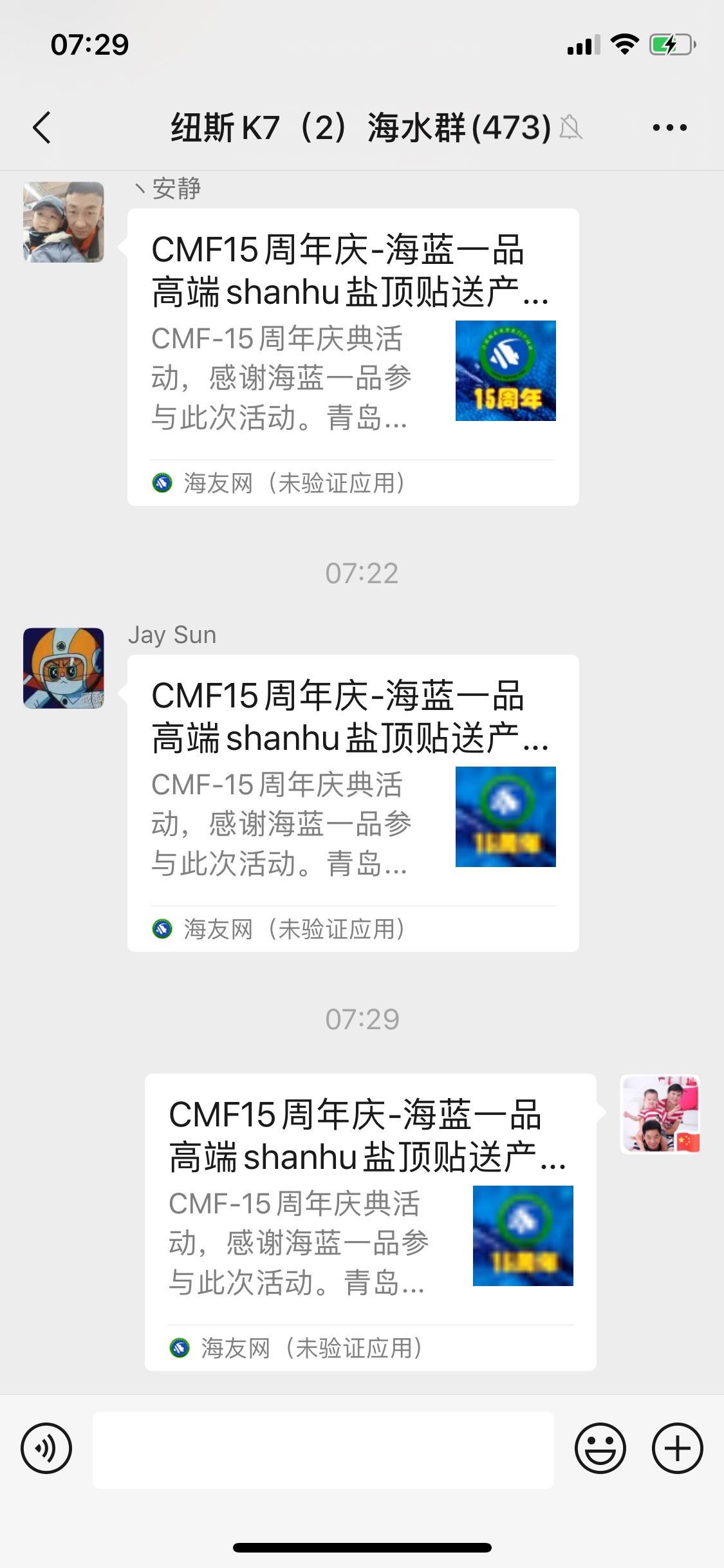Open group chat details via three dots
This screenshot has height=1568, width=724.
point(669,127)
